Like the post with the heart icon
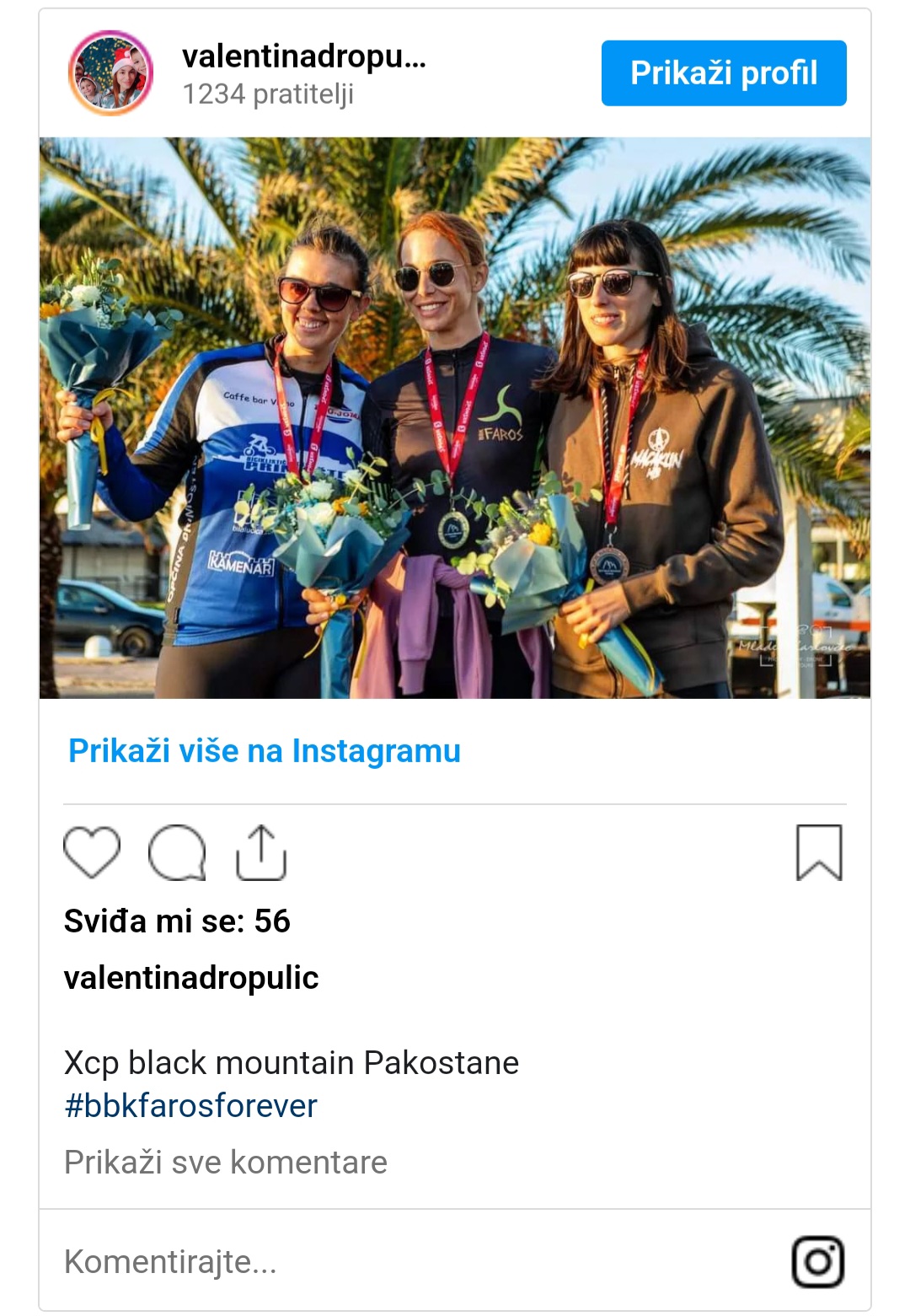 [92, 852]
